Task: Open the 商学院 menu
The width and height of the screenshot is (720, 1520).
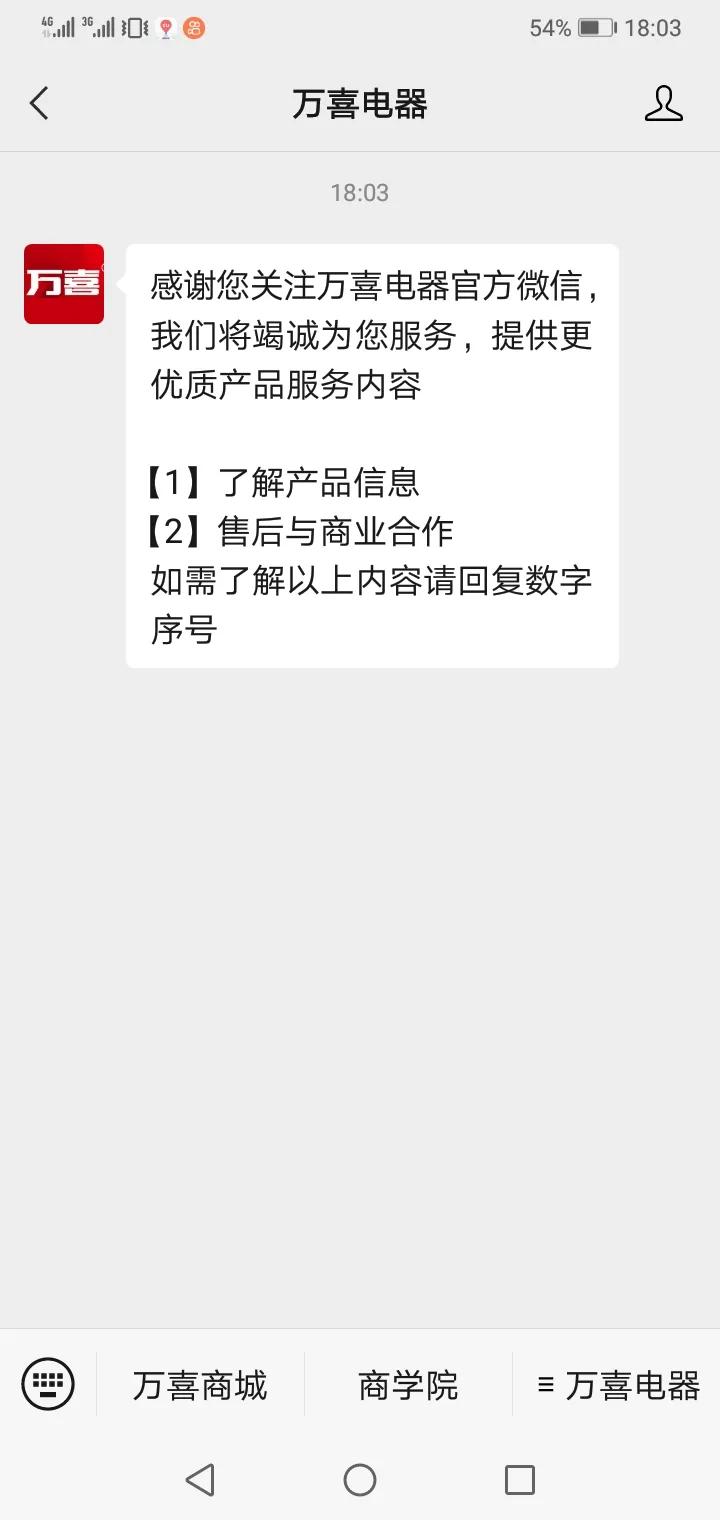Action: click(x=408, y=1384)
